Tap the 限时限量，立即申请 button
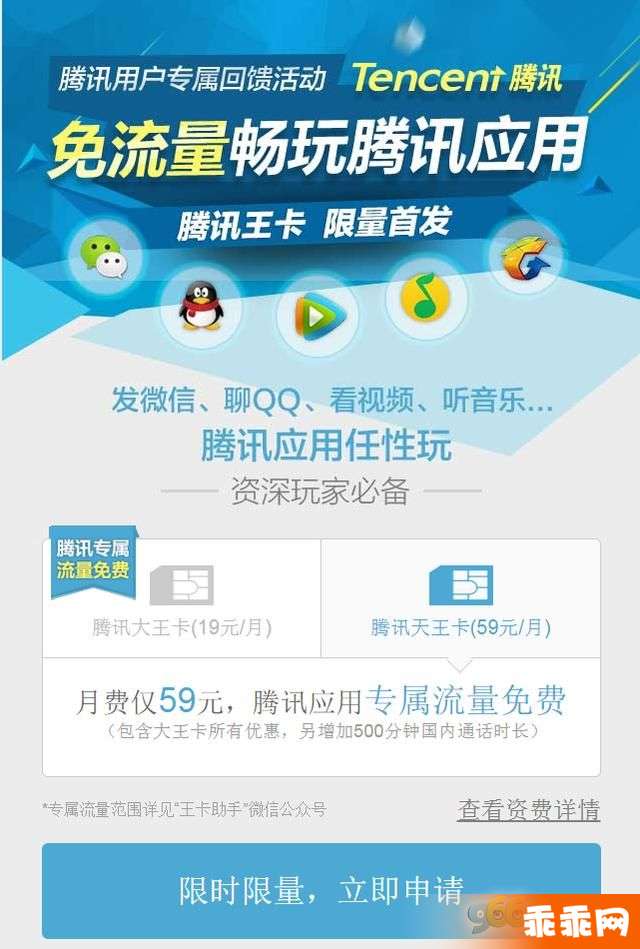 [x=321, y=889]
